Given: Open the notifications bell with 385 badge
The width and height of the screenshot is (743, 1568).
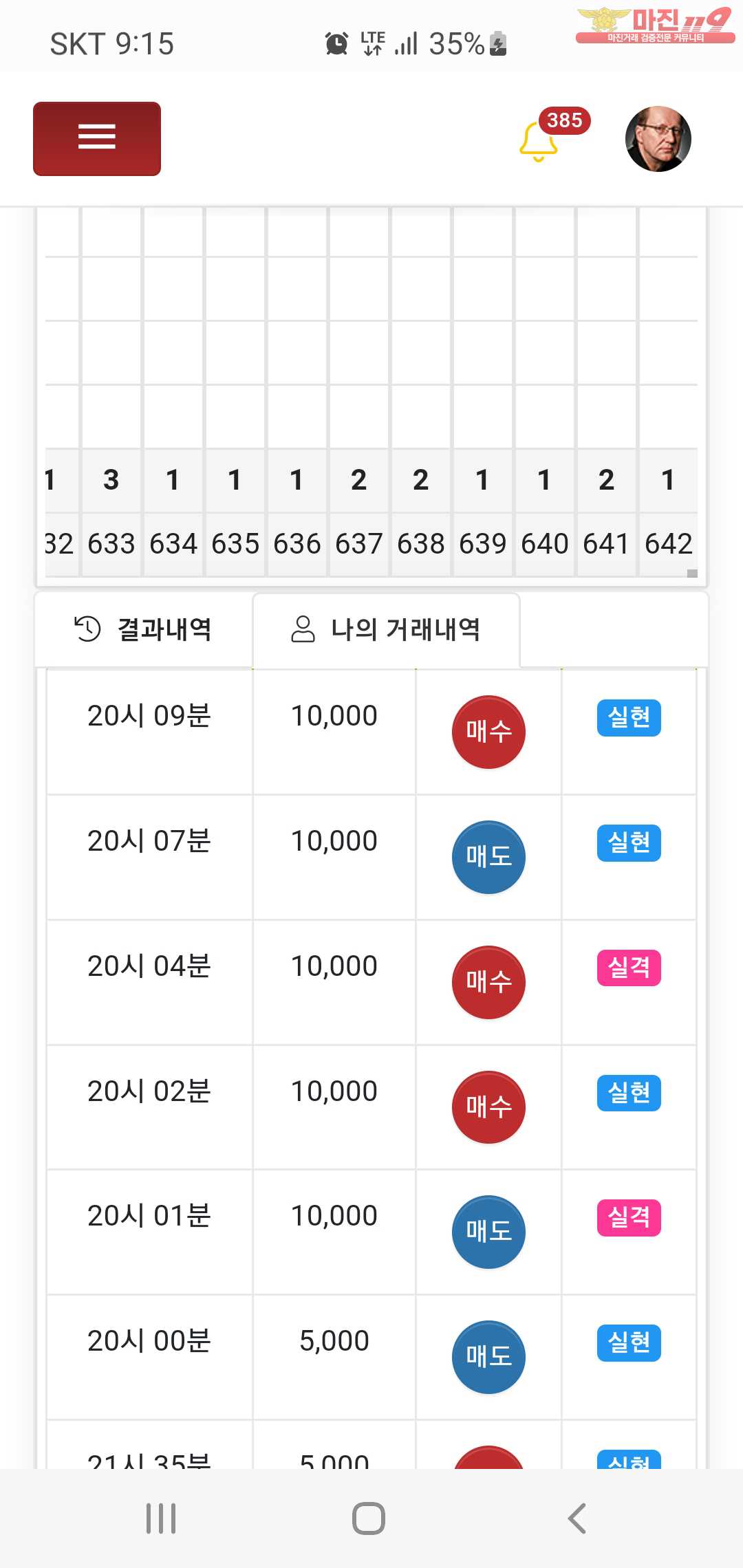Looking at the screenshot, I should pos(539,141).
